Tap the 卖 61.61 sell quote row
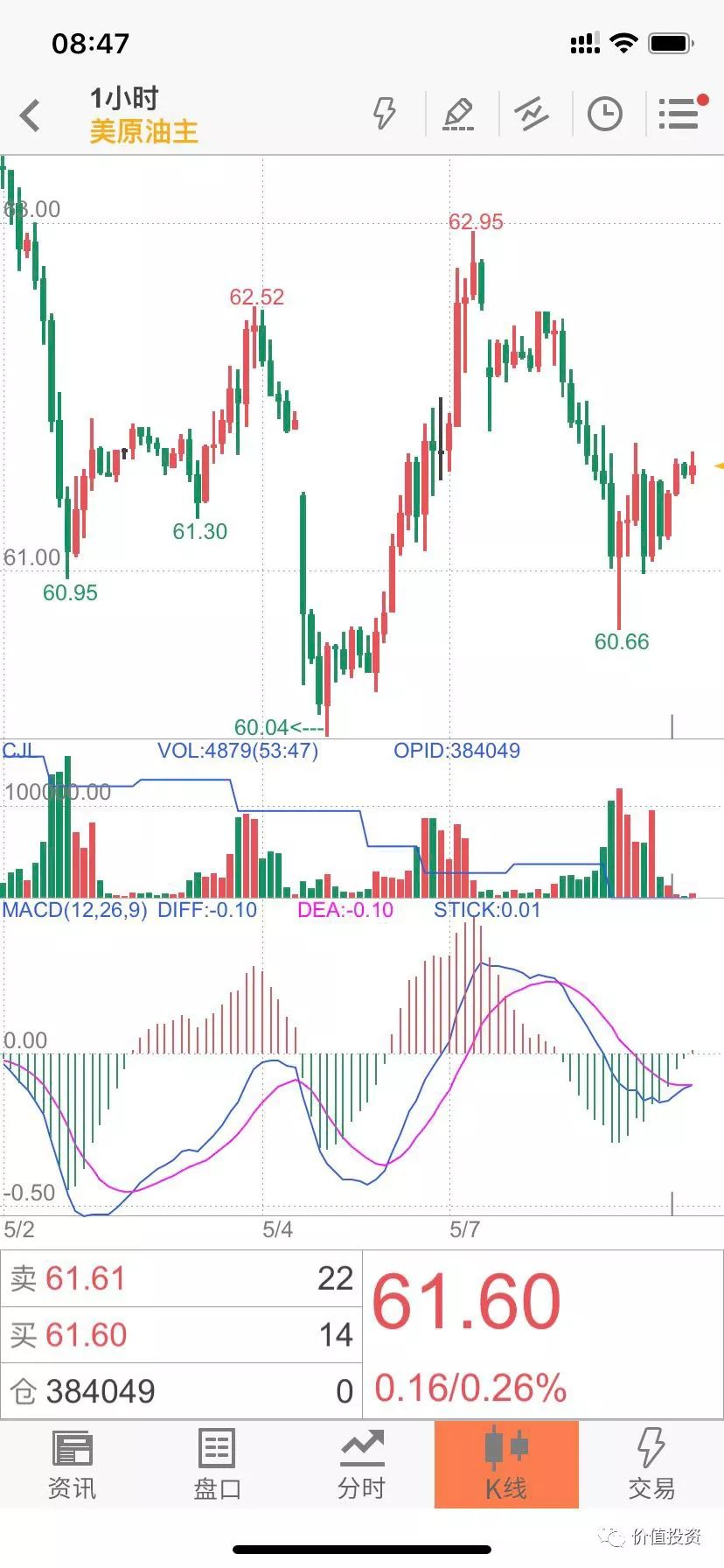The height and width of the screenshot is (1568, 724). coord(181,1278)
